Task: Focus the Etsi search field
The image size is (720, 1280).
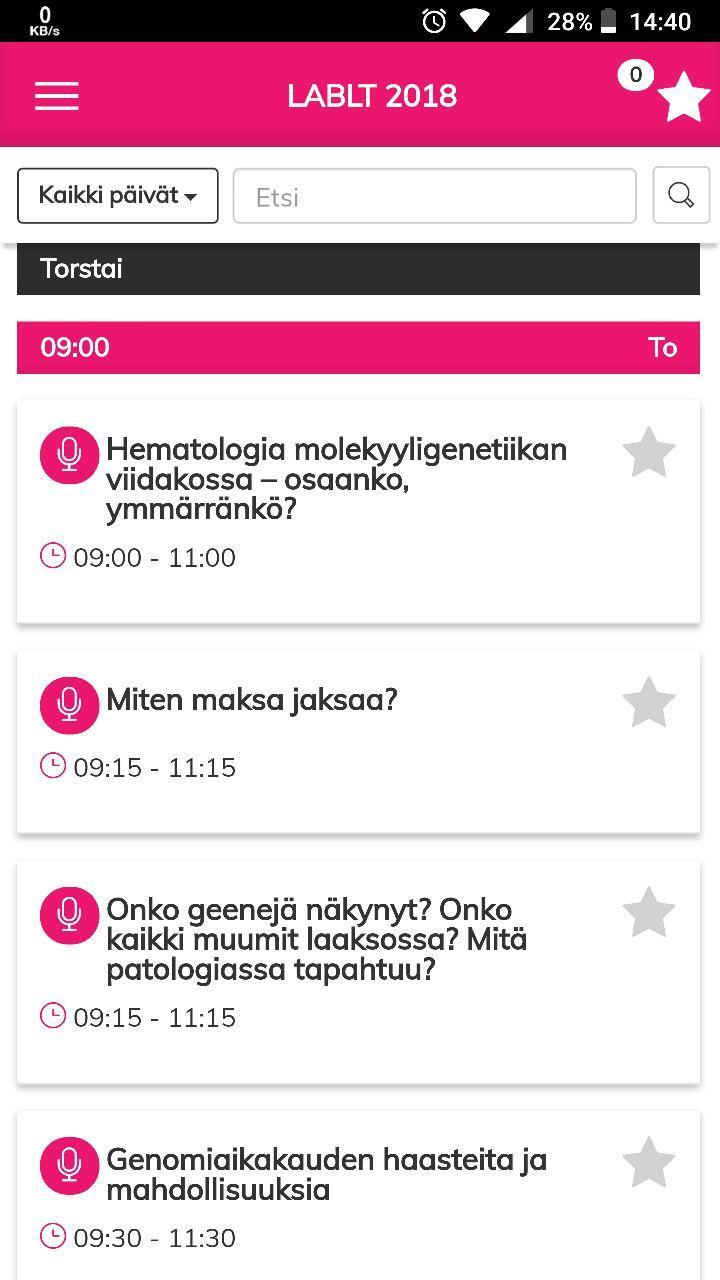Action: [x=434, y=196]
